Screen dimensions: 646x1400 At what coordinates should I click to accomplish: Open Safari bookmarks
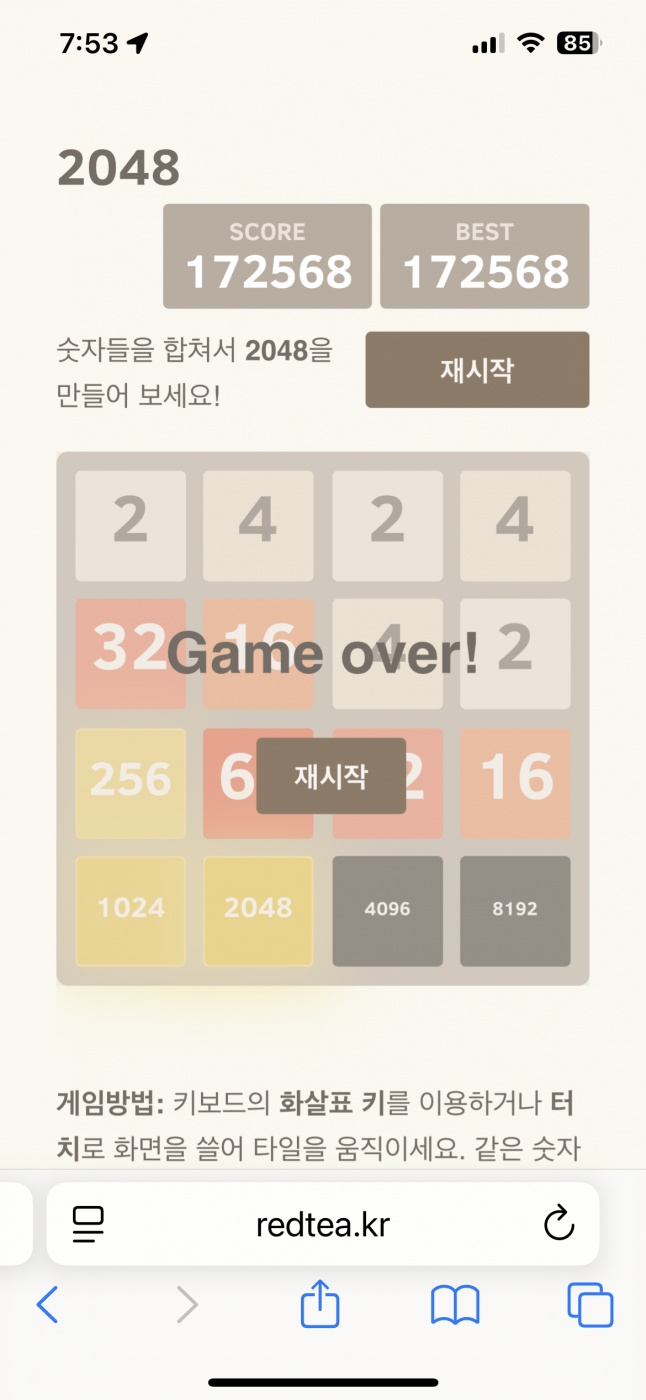[x=455, y=1305]
